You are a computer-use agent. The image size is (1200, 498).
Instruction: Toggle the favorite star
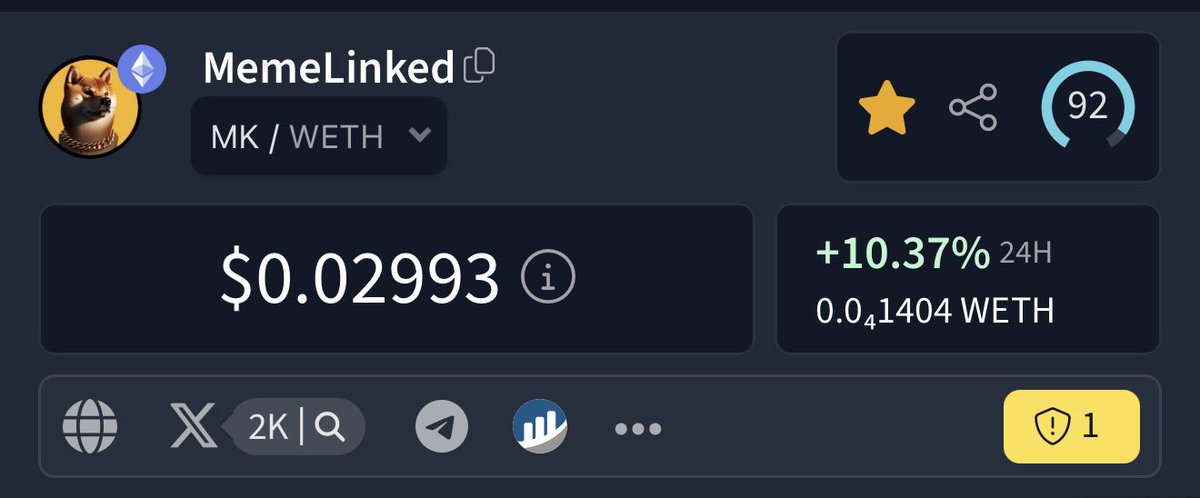[x=887, y=108]
